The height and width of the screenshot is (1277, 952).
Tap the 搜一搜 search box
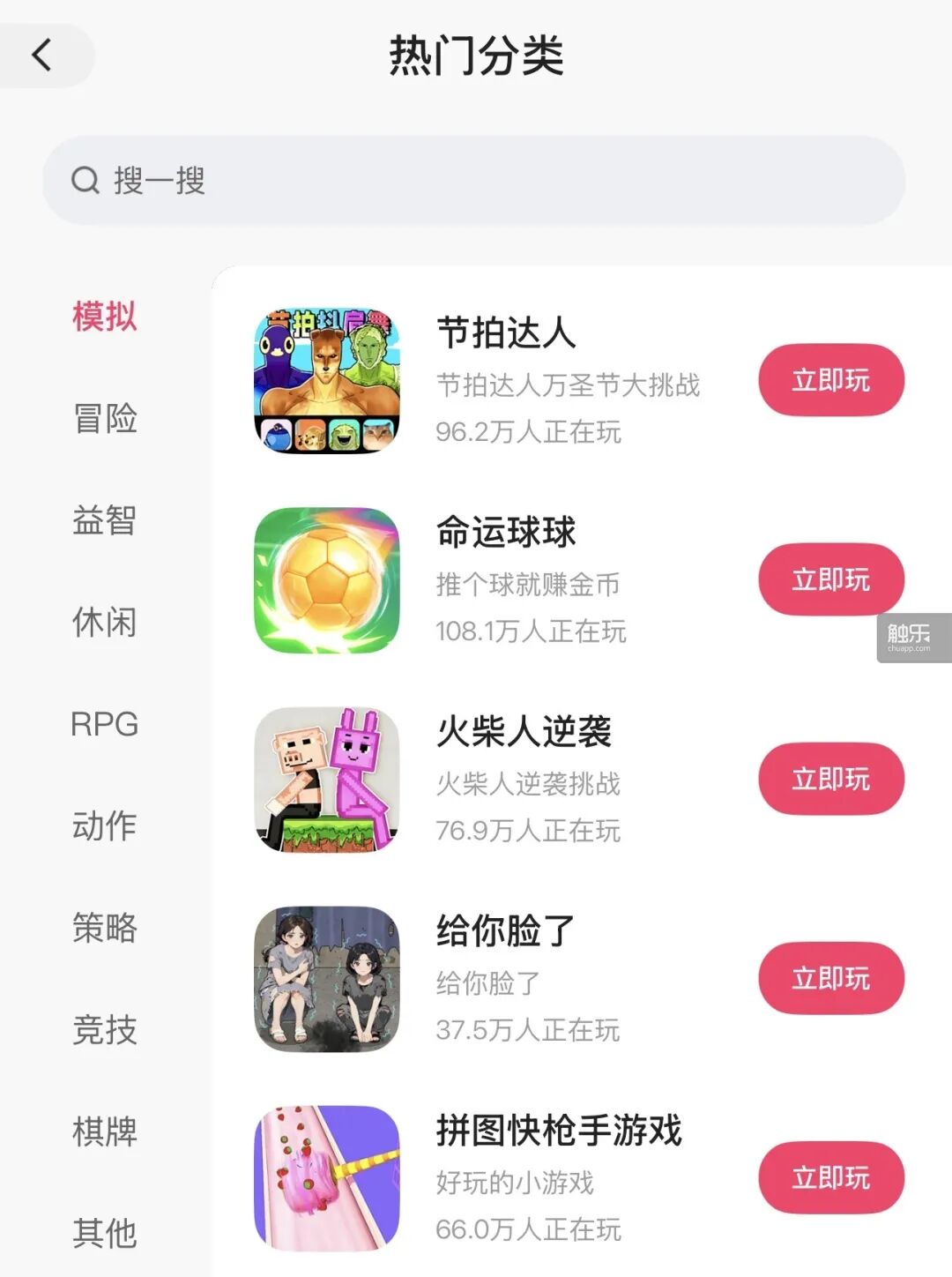tap(474, 181)
